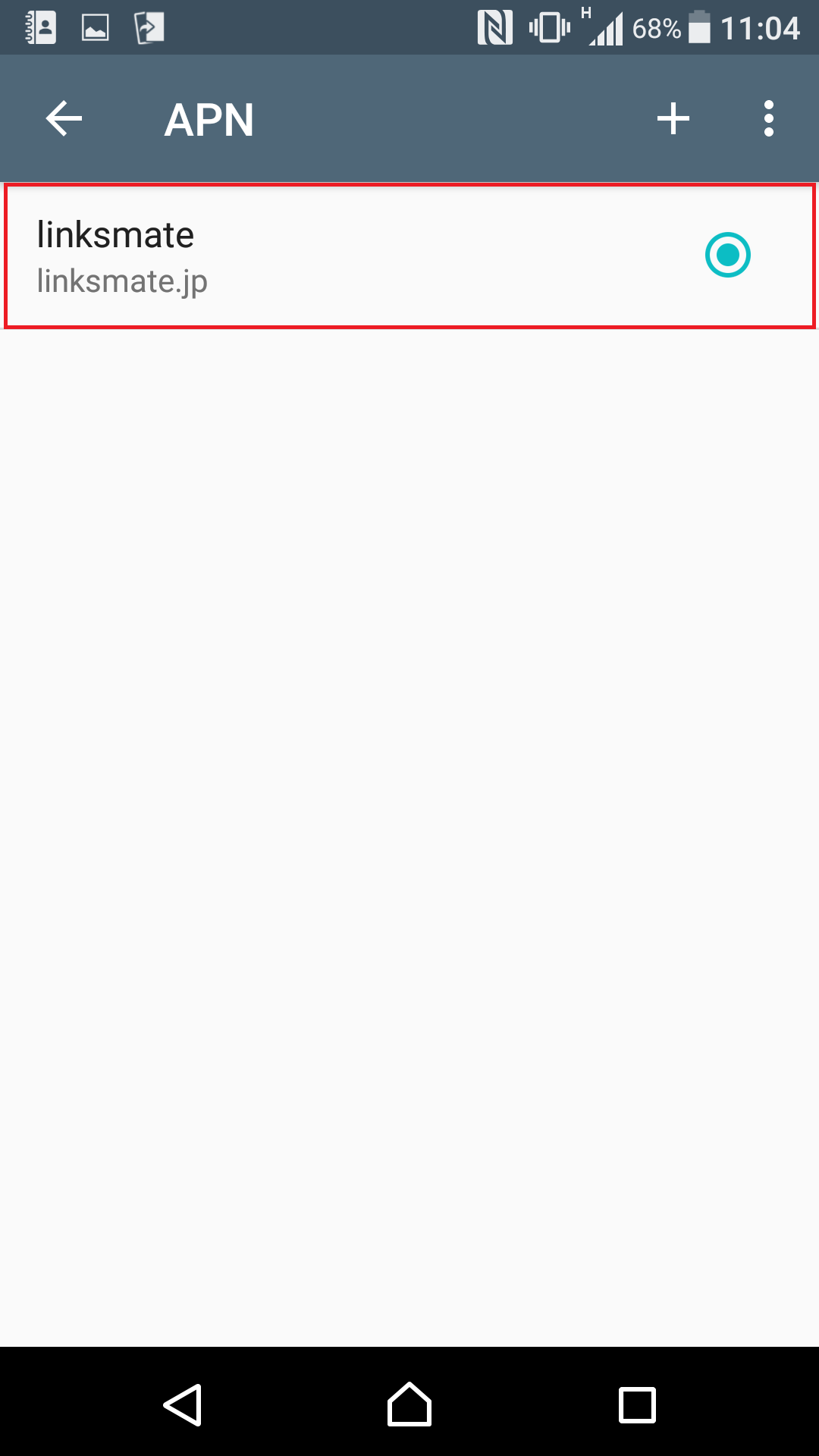Go back from the APN screen
The image size is (819, 1456).
pos(64,119)
